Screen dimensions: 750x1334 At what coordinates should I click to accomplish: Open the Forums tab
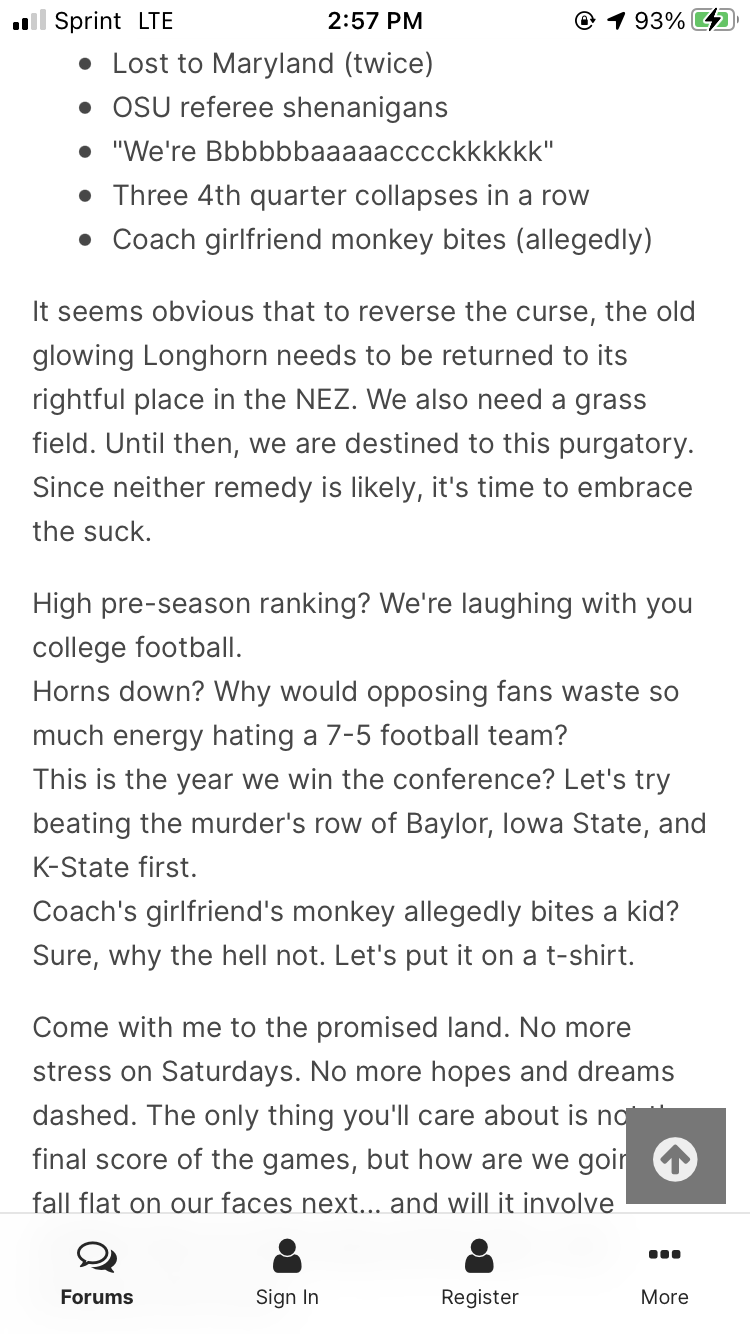pyautogui.click(x=97, y=1272)
